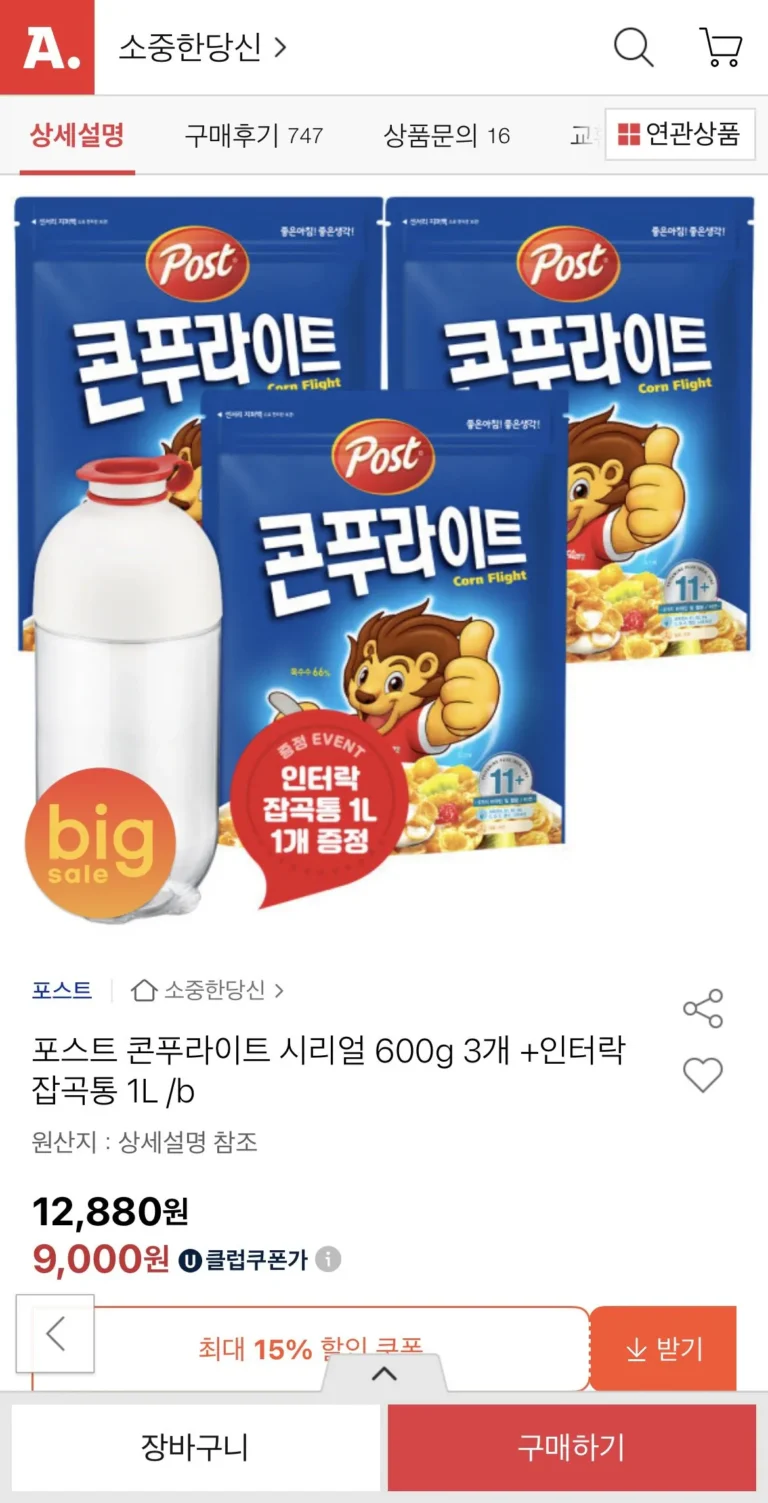Buy now with 구매하기
The width and height of the screenshot is (768, 1503).
571,1447
